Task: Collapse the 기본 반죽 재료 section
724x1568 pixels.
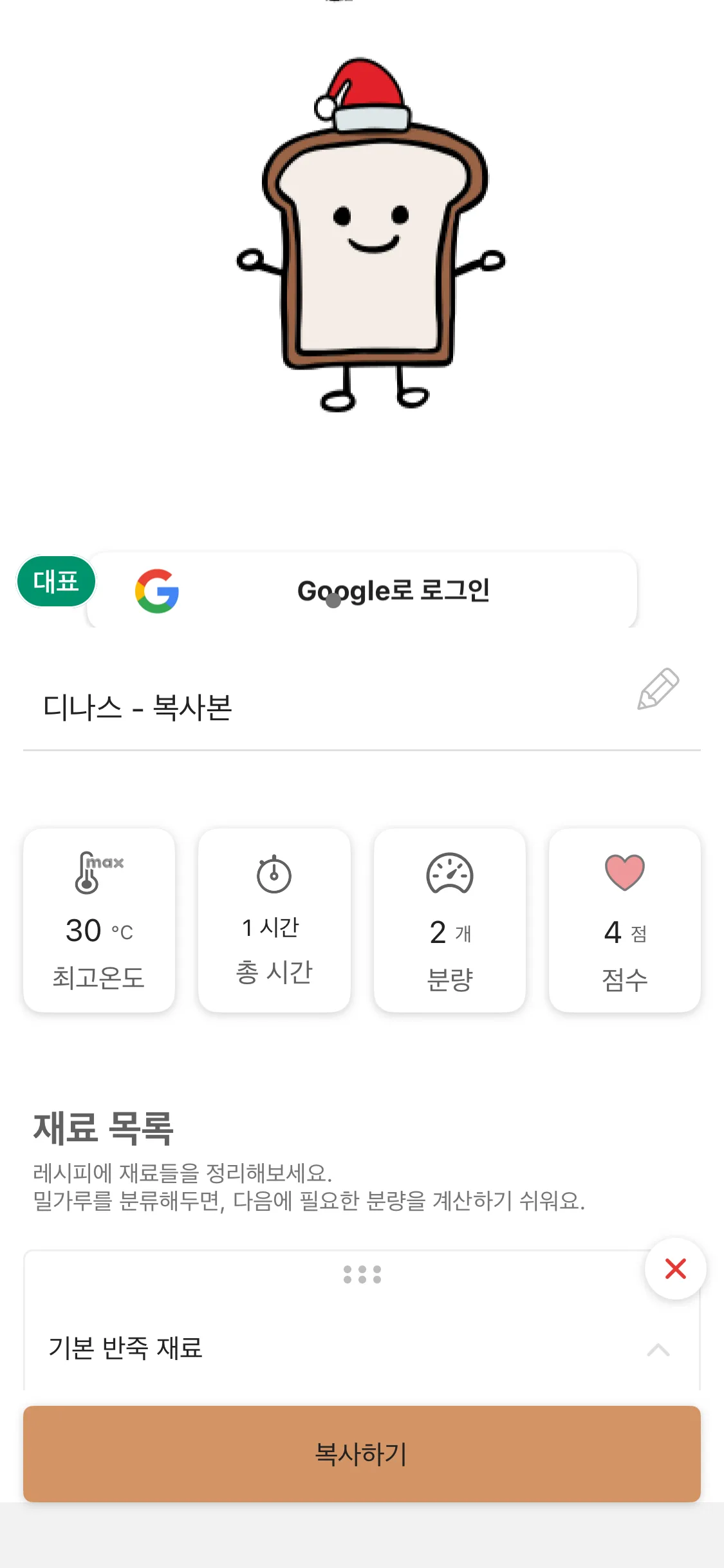Action: (658, 1350)
